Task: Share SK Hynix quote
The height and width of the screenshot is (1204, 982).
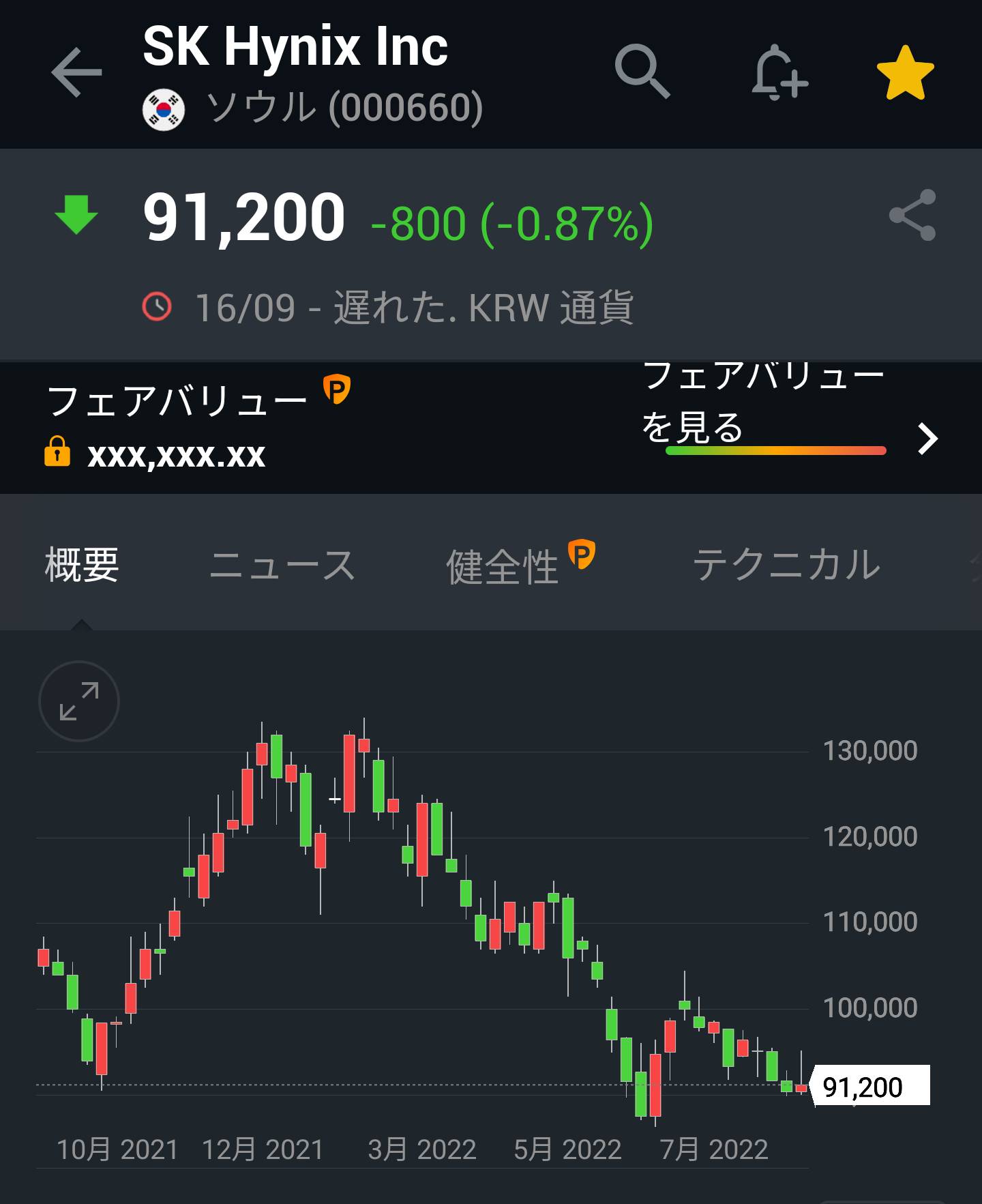Action: click(912, 216)
